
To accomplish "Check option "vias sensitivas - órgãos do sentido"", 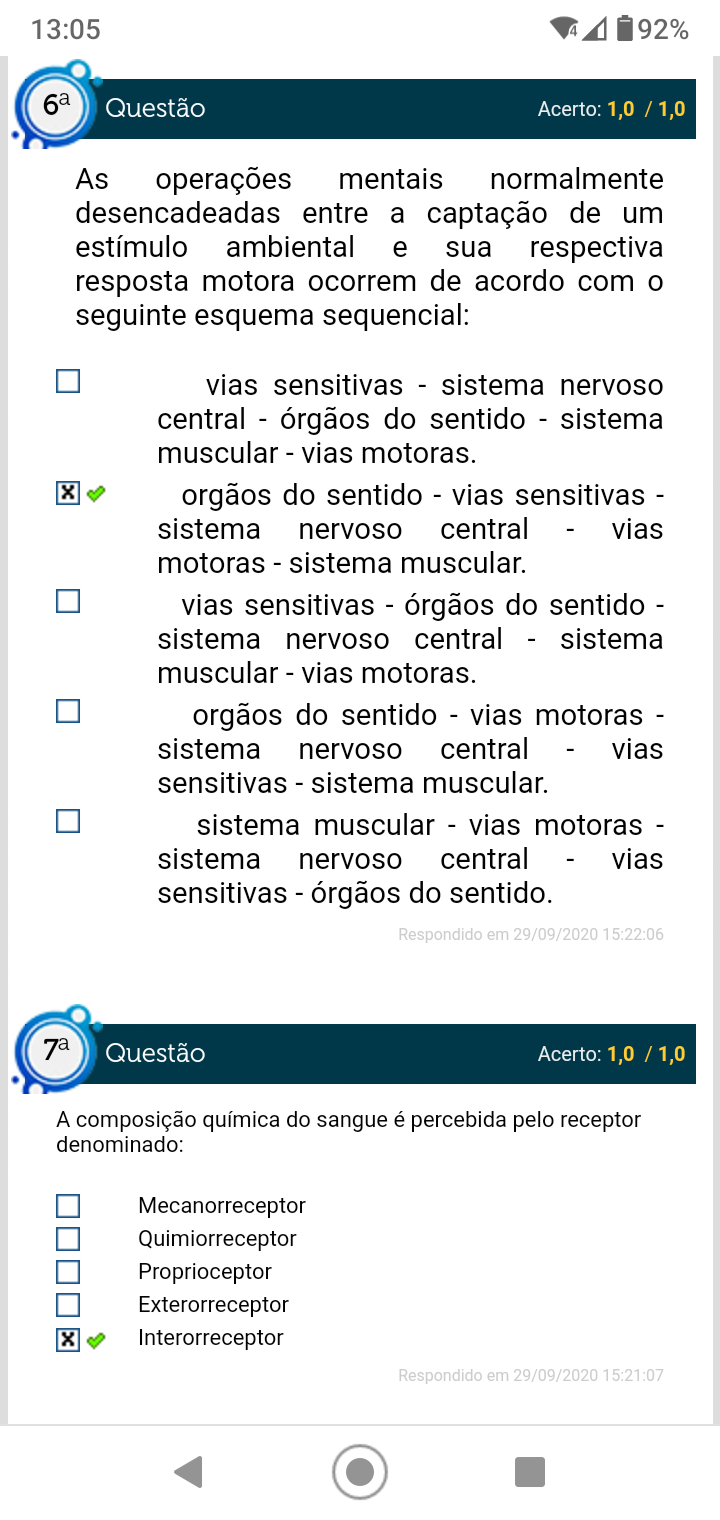I will (x=68, y=601).
